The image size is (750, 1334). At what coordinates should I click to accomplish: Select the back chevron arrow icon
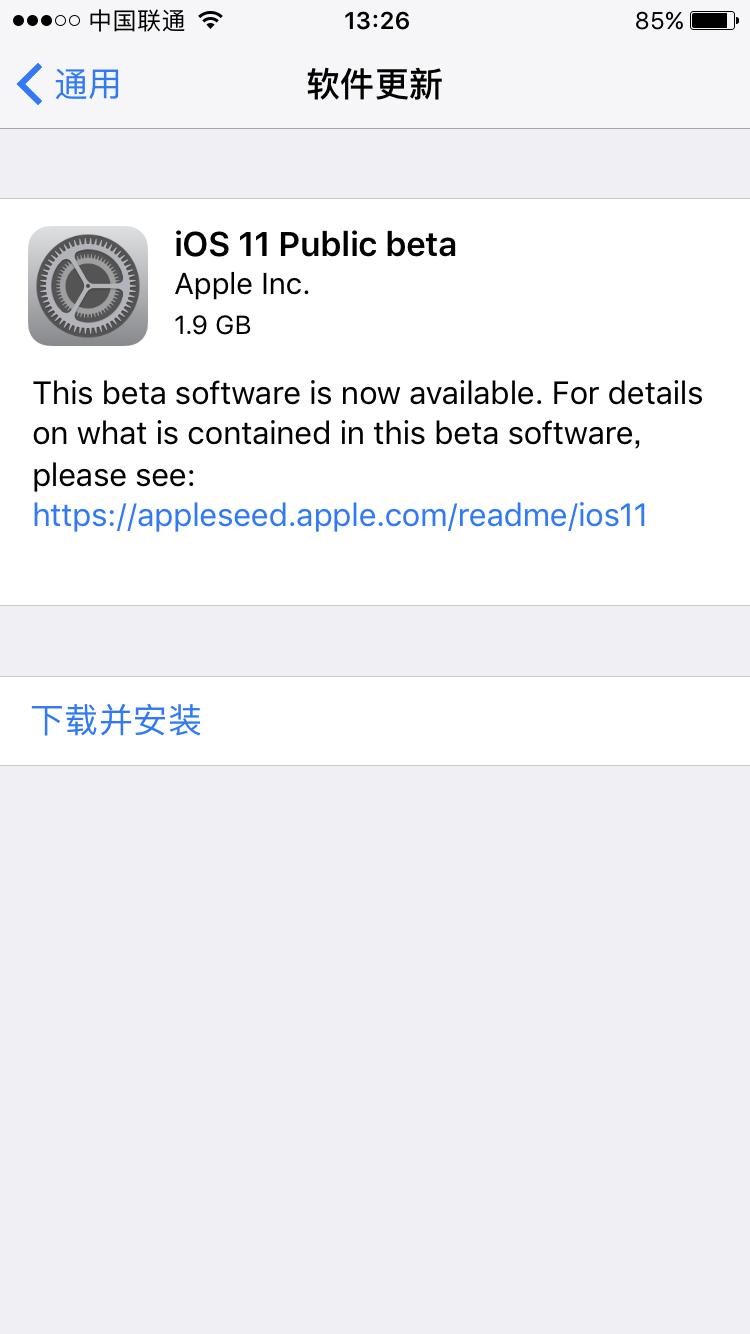[x=28, y=84]
